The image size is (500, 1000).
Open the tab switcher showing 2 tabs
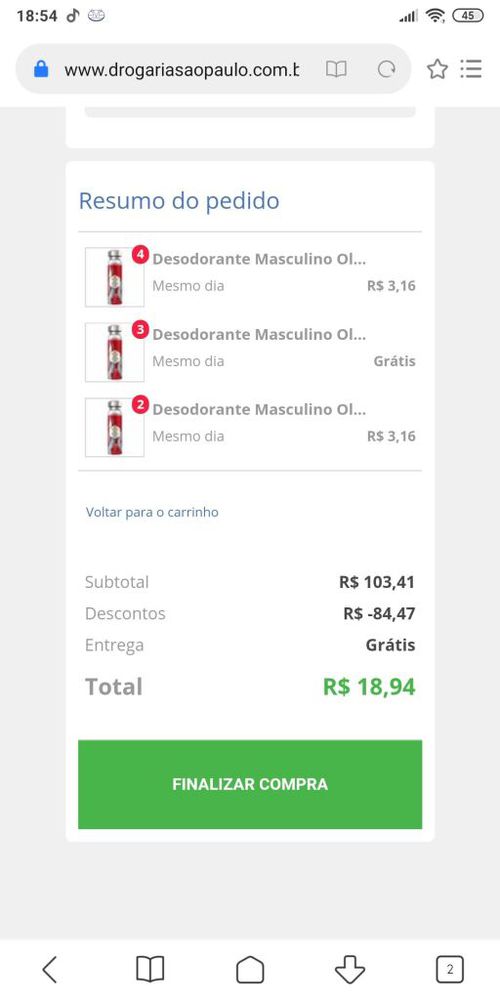click(450, 969)
